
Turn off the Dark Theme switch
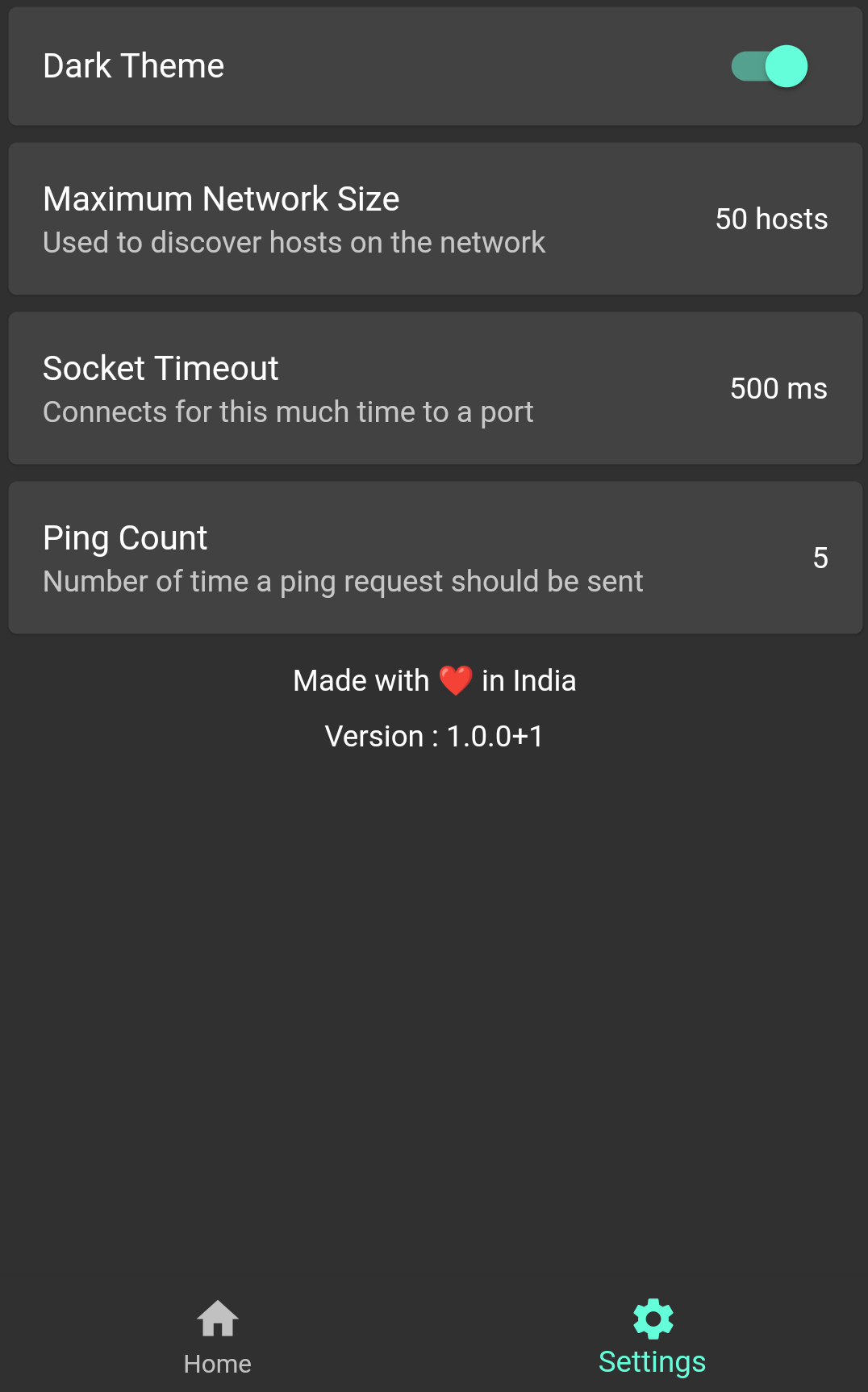pyautogui.click(x=769, y=66)
